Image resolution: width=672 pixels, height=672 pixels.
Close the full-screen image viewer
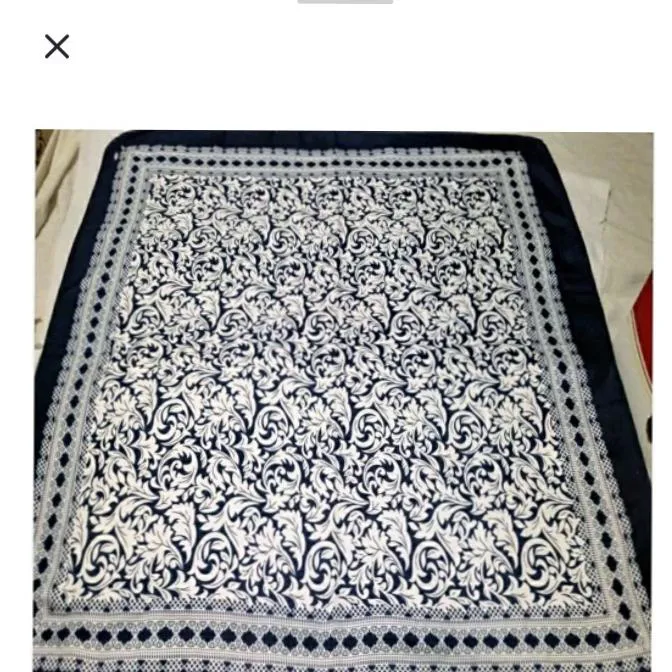click(x=57, y=46)
